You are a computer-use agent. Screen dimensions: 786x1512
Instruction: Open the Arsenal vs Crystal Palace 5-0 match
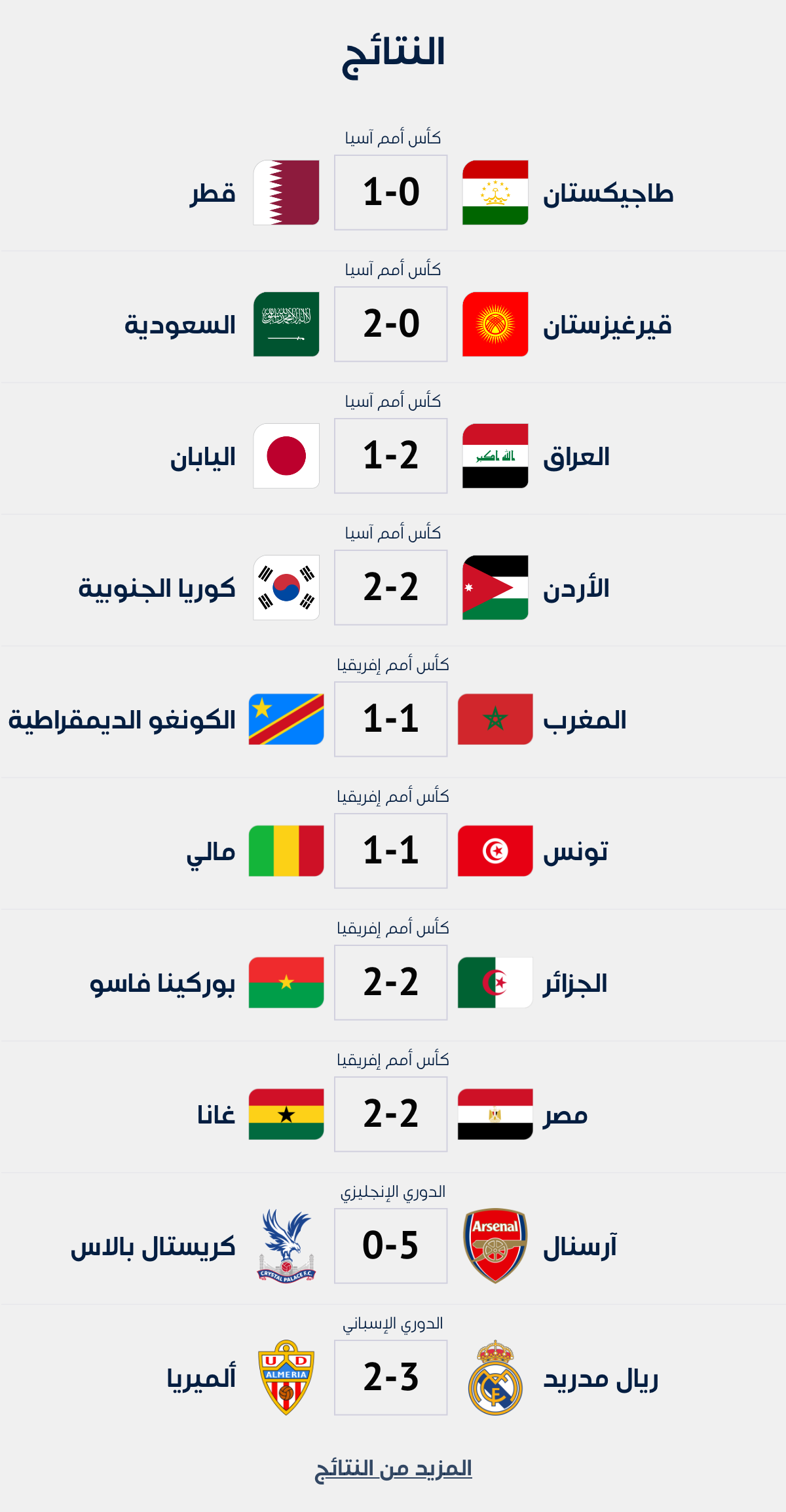pyautogui.click(x=391, y=1246)
